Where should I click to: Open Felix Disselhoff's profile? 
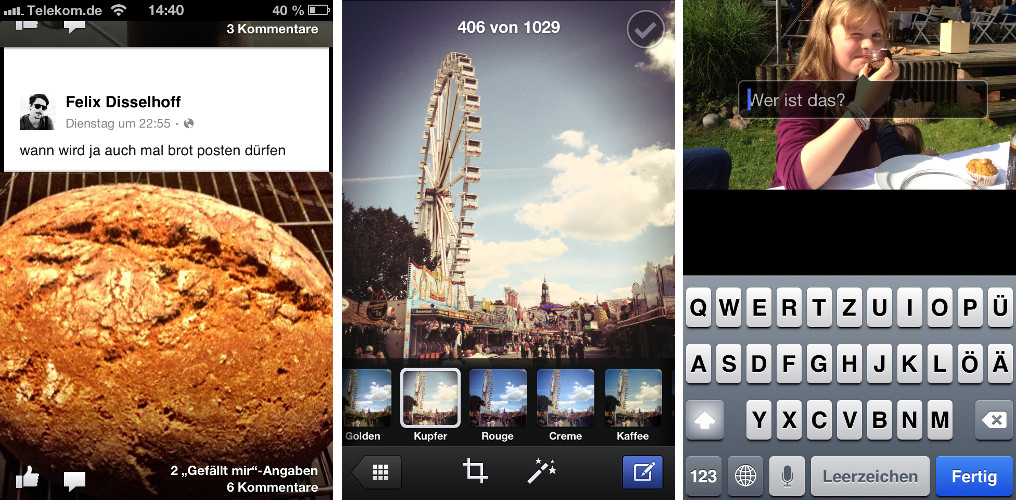[122, 102]
